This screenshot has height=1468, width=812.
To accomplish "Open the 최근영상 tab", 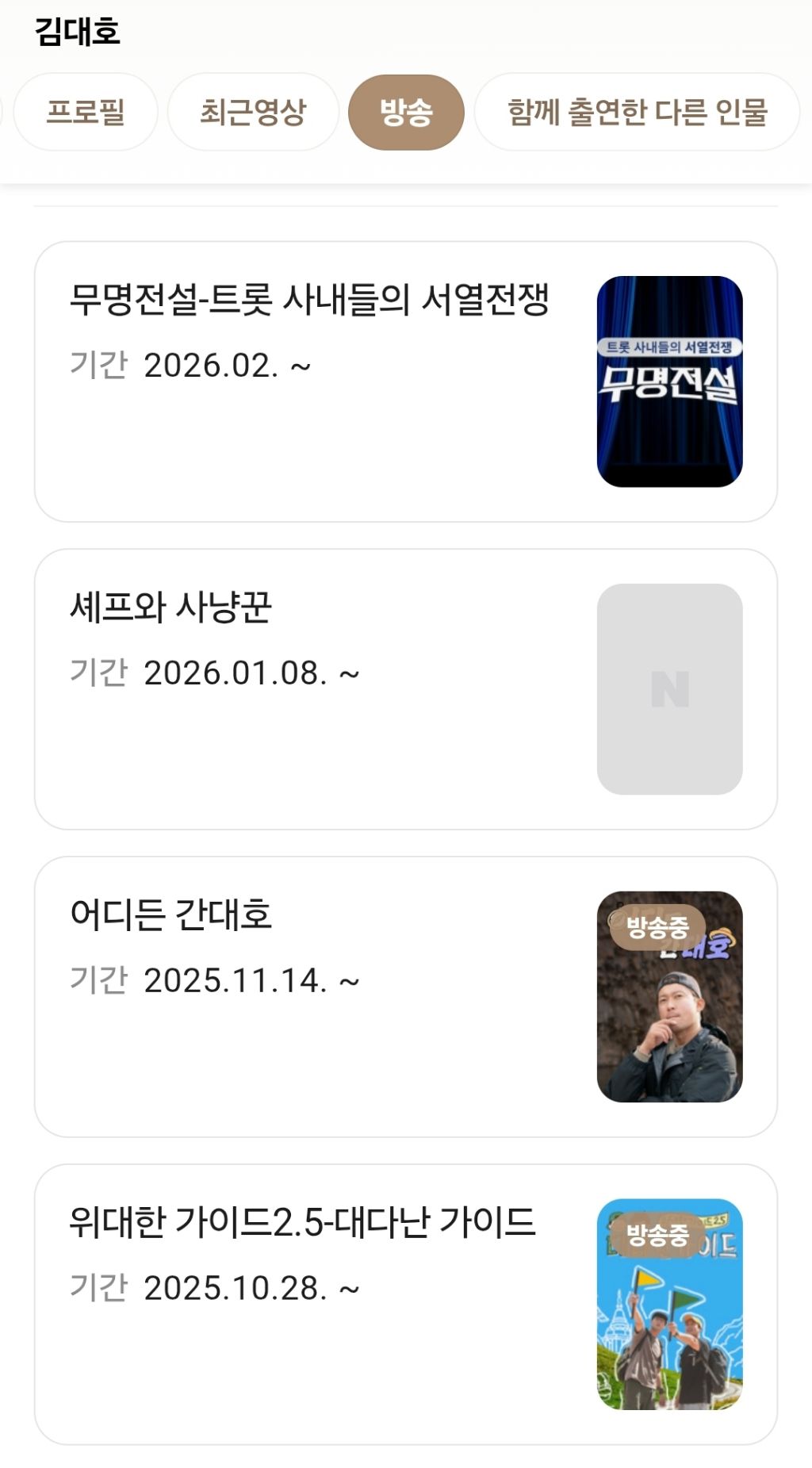I will [253, 112].
